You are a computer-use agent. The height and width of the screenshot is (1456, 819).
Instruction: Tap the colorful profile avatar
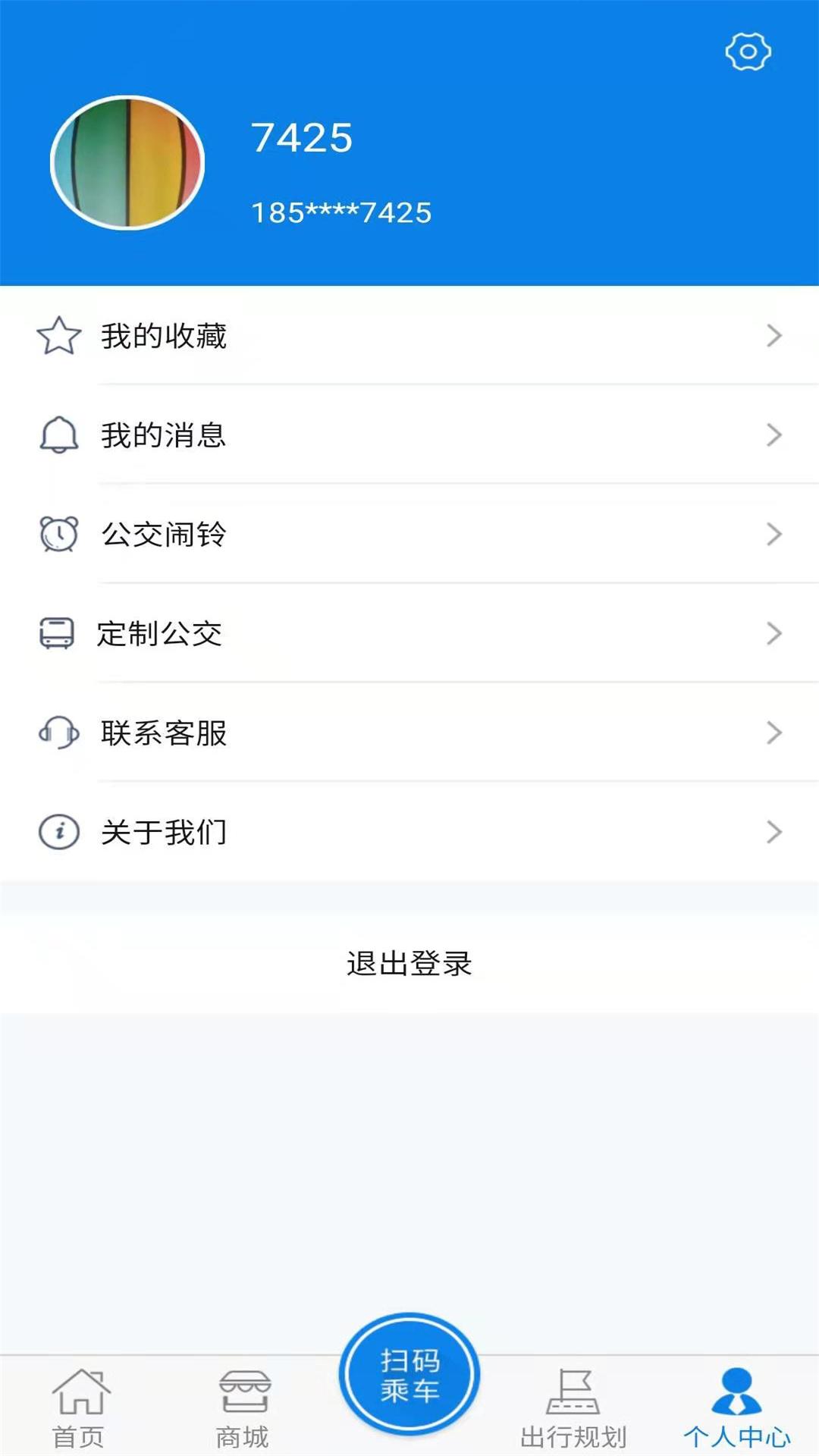click(127, 162)
